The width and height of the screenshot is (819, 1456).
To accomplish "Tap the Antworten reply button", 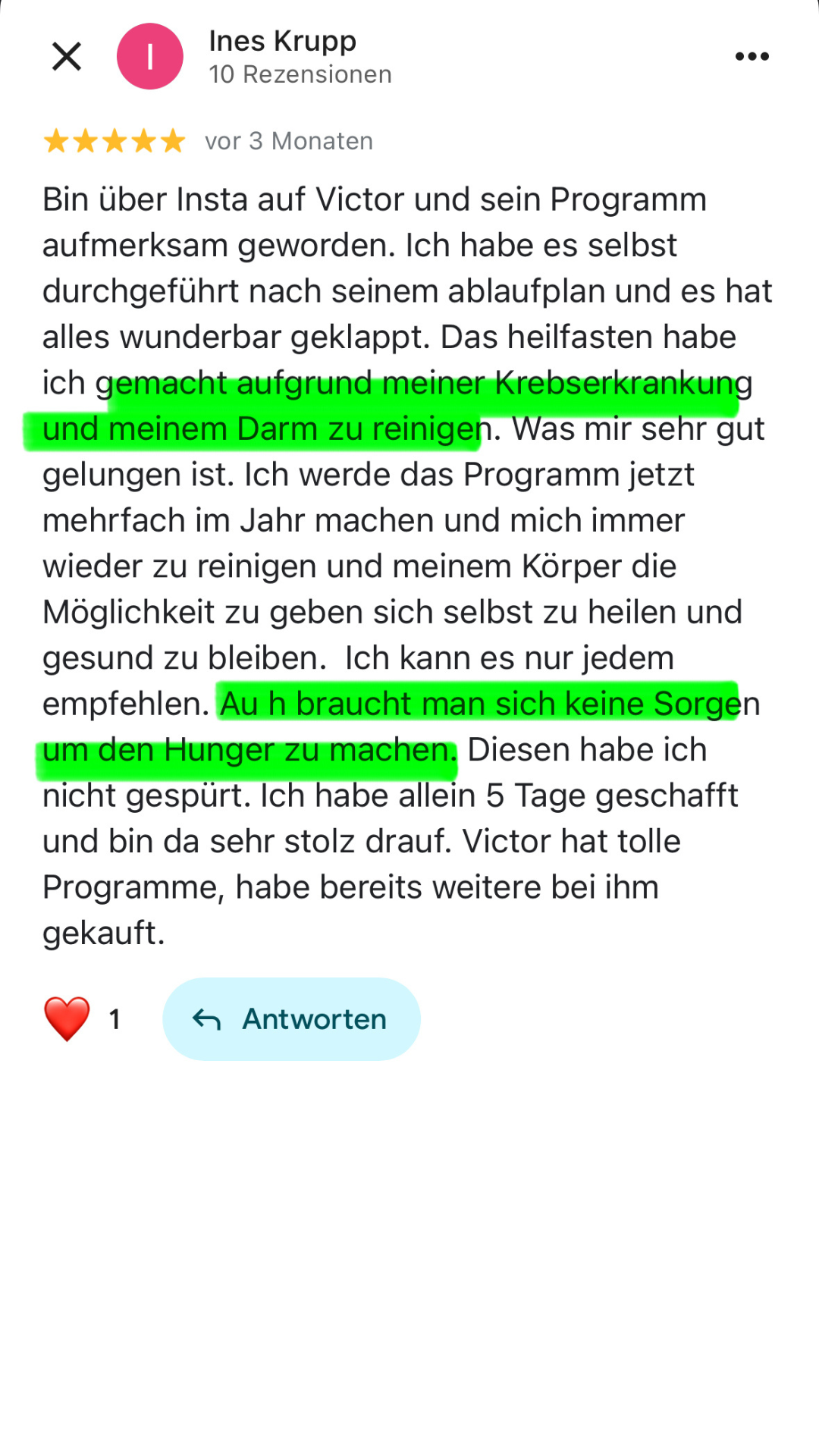I will [x=291, y=1018].
